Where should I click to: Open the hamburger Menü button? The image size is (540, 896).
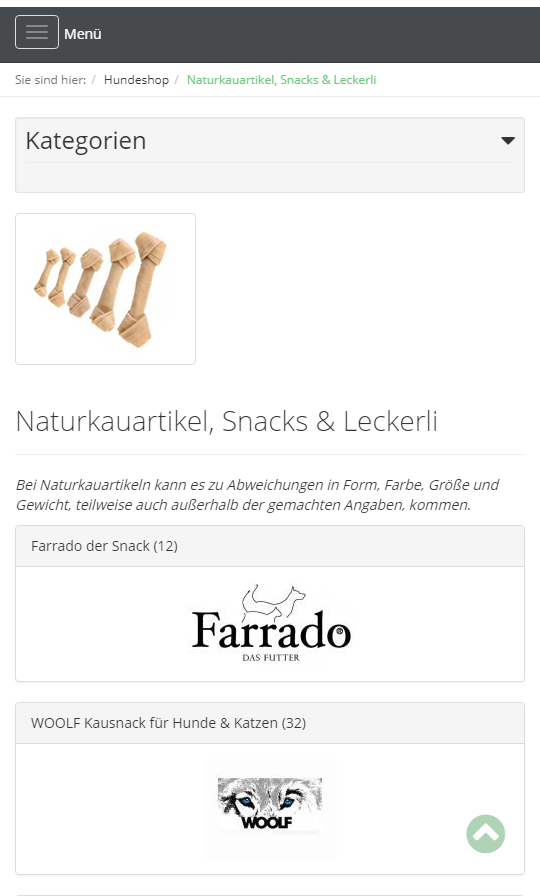(37, 32)
